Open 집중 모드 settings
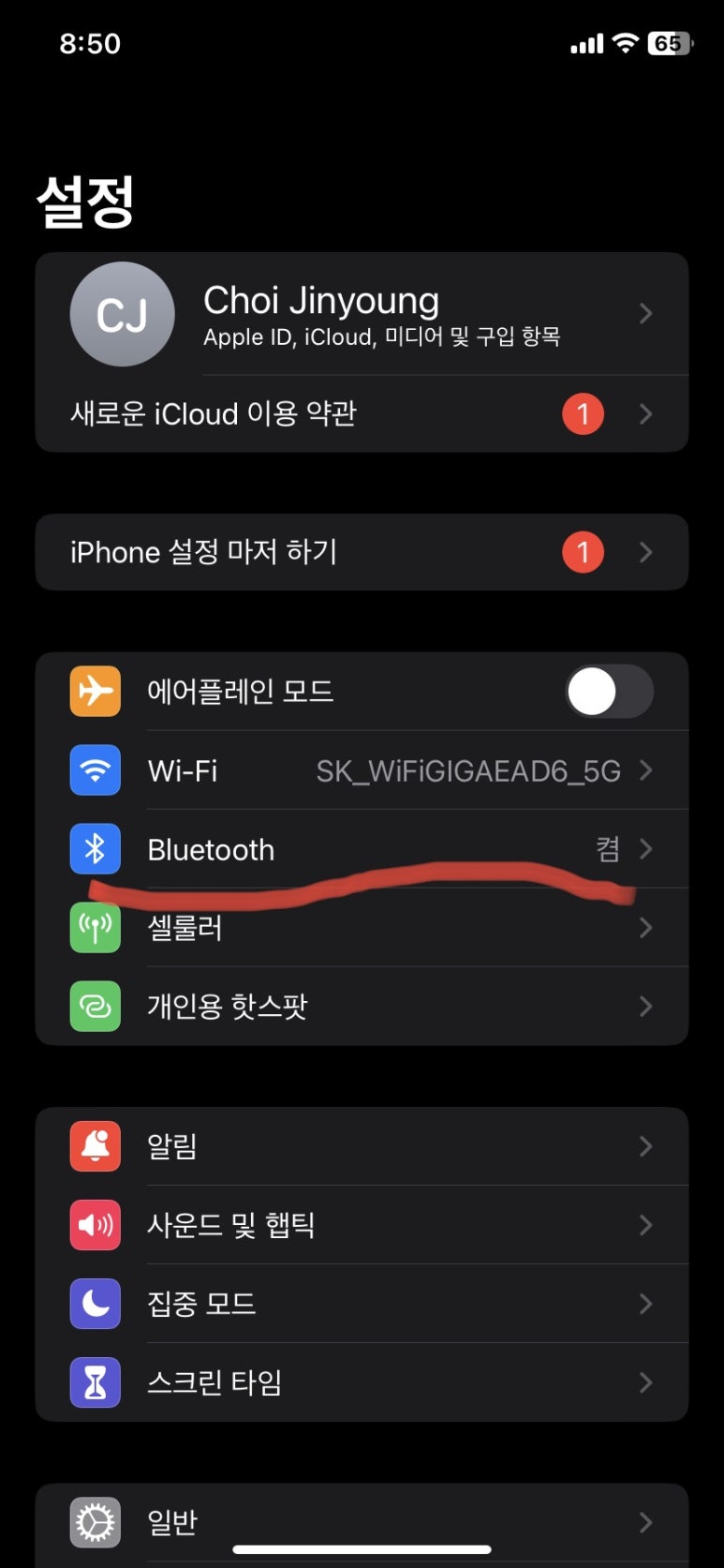 click(x=362, y=1304)
